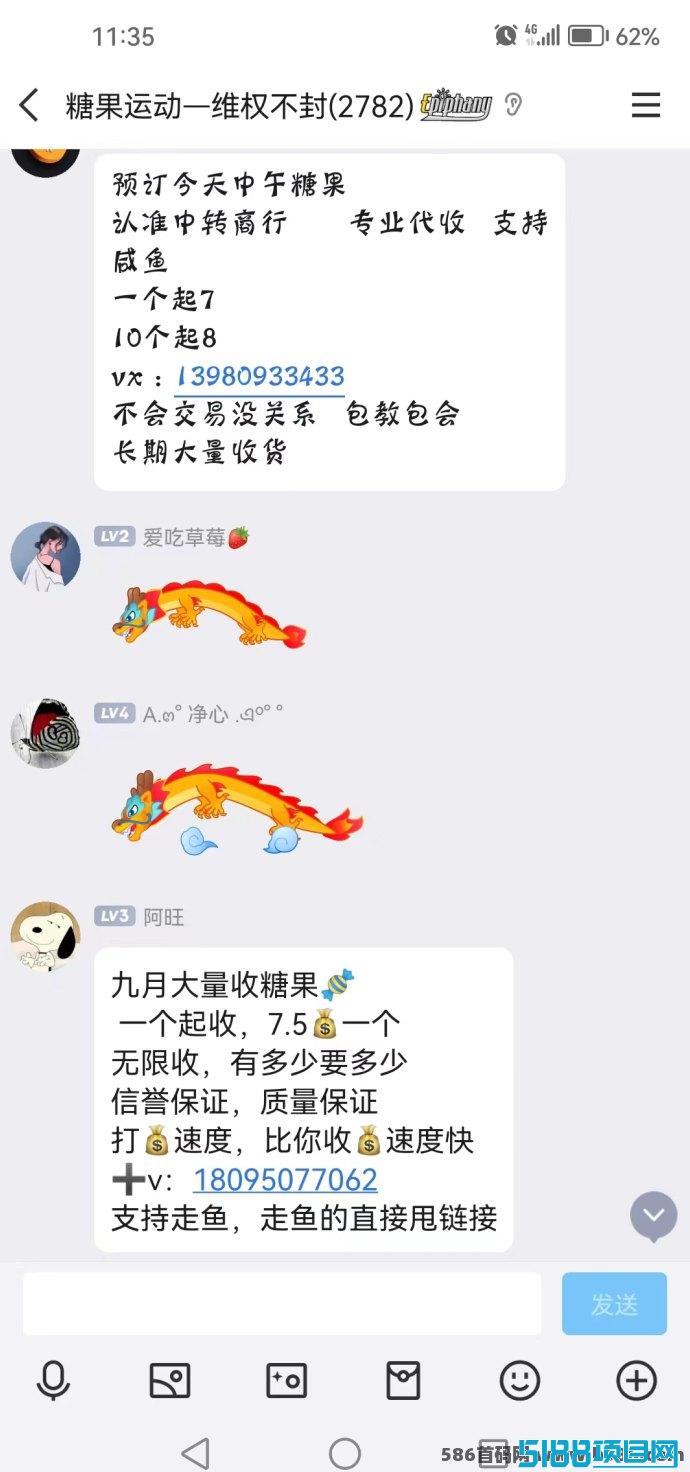Start voice input with the microphone
Viewport: 690px width, 1472px height.
point(53,1381)
